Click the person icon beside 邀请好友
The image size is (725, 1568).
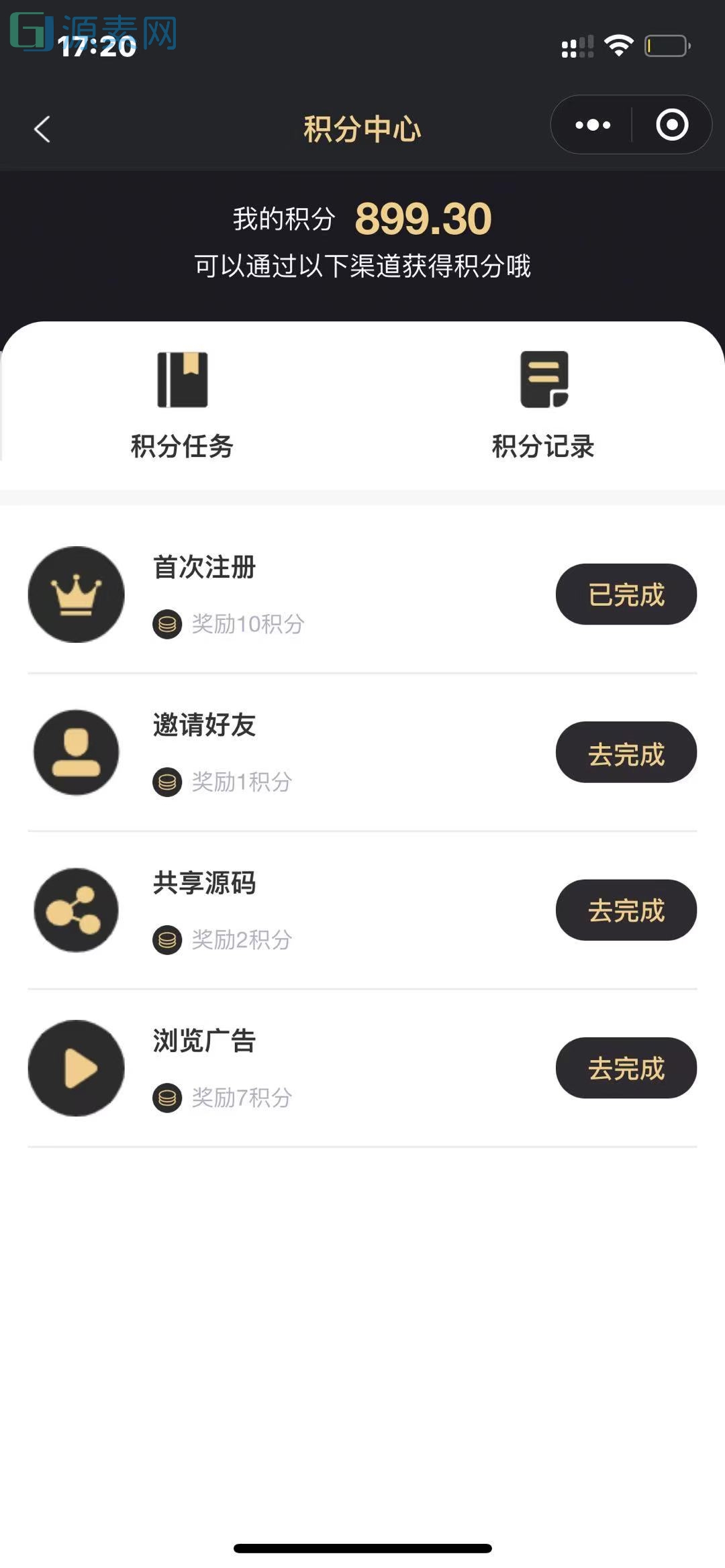[76, 753]
